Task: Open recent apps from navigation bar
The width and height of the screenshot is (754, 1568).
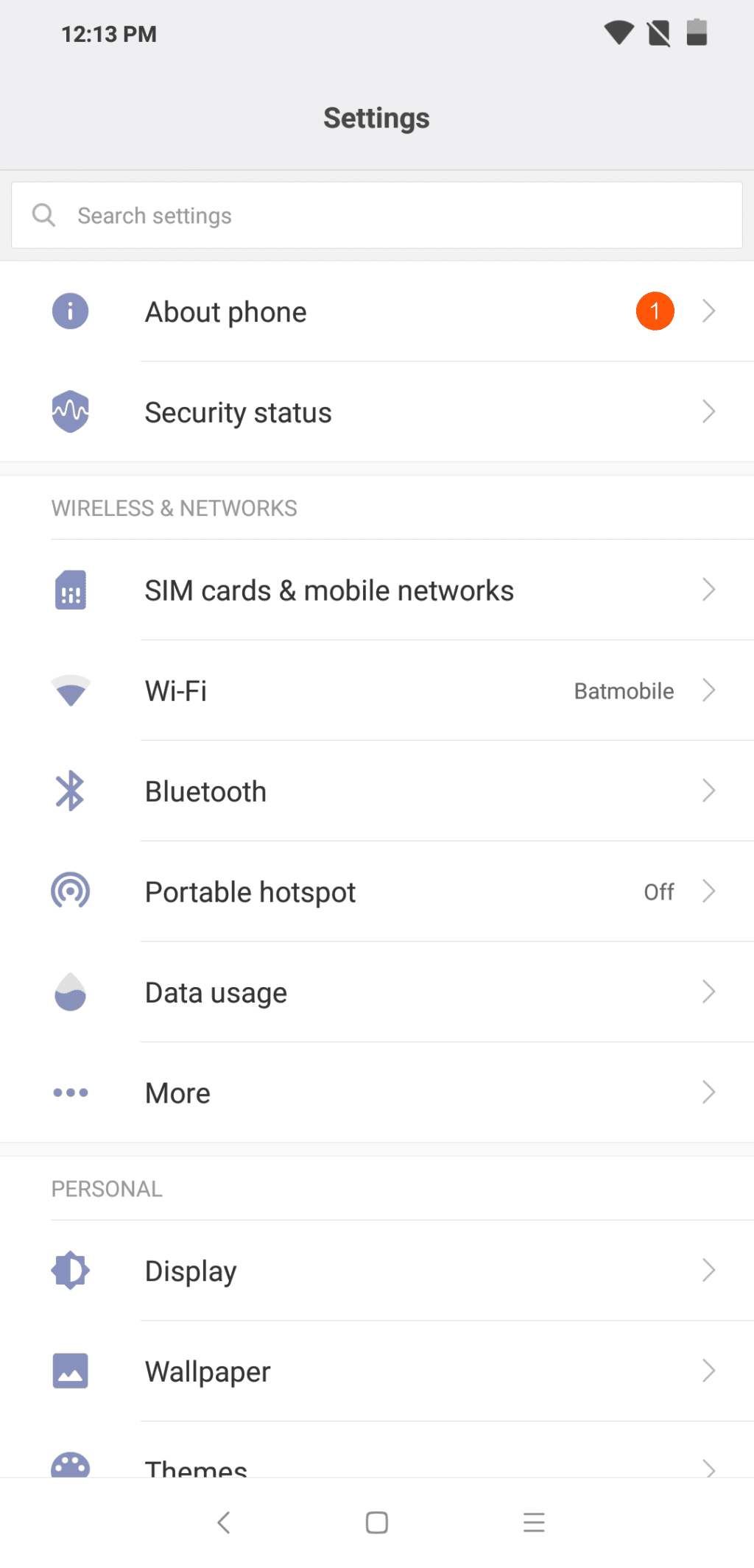Action: [534, 1522]
